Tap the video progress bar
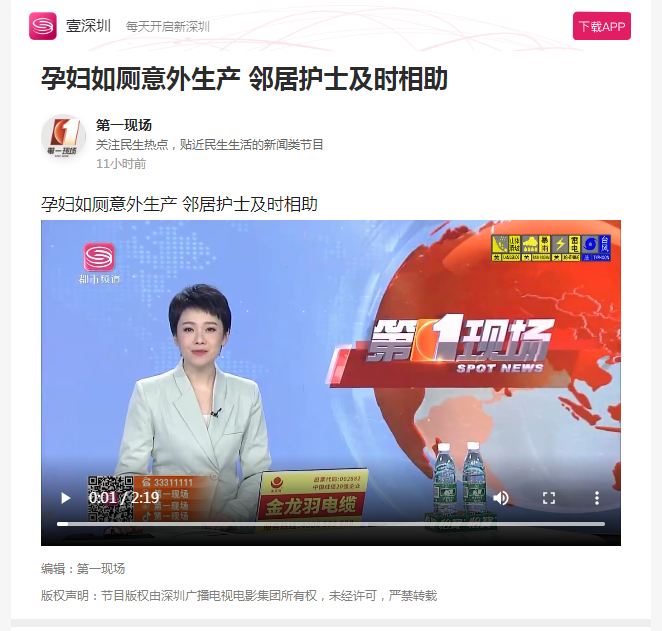The width and height of the screenshot is (662, 631). click(330, 523)
